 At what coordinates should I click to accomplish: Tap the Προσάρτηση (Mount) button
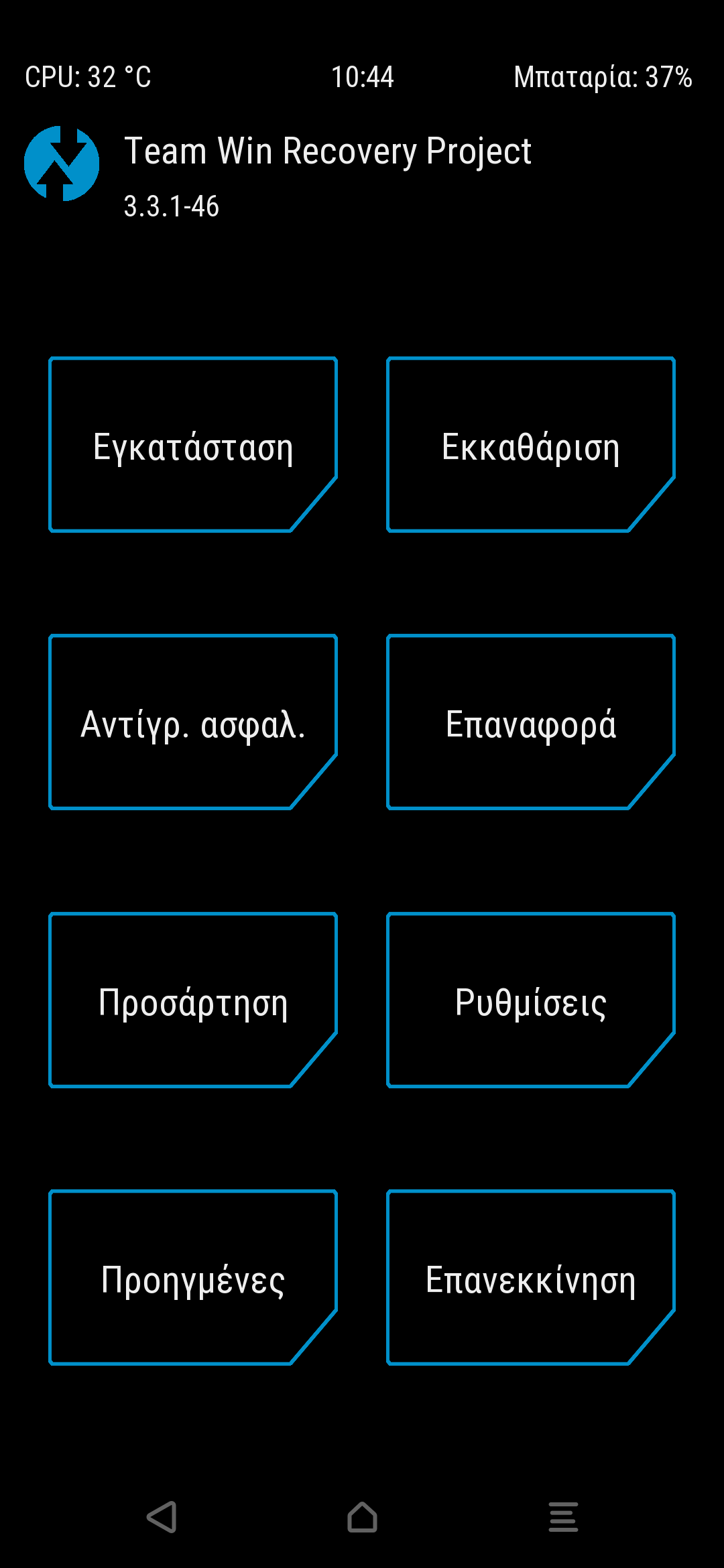193,1000
